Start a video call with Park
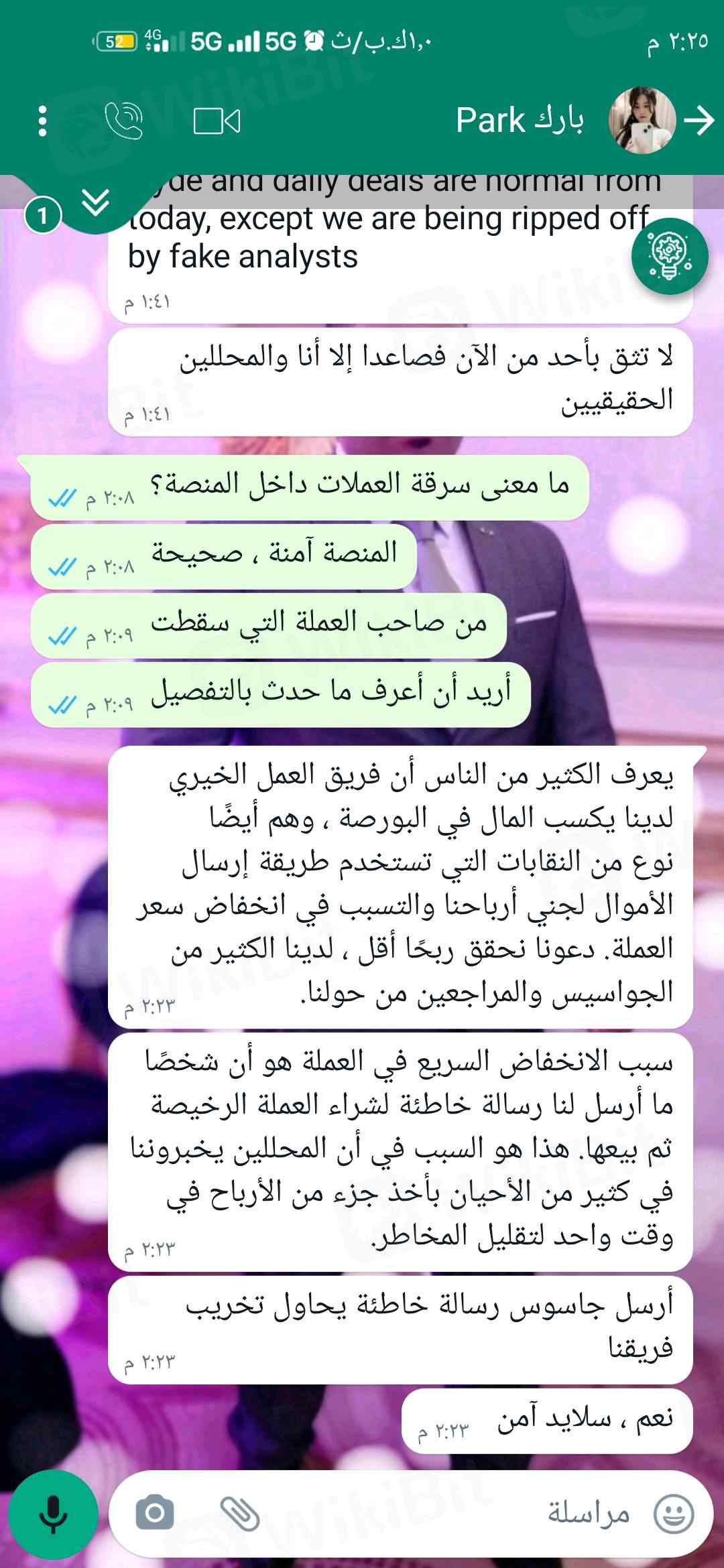 tap(217, 121)
